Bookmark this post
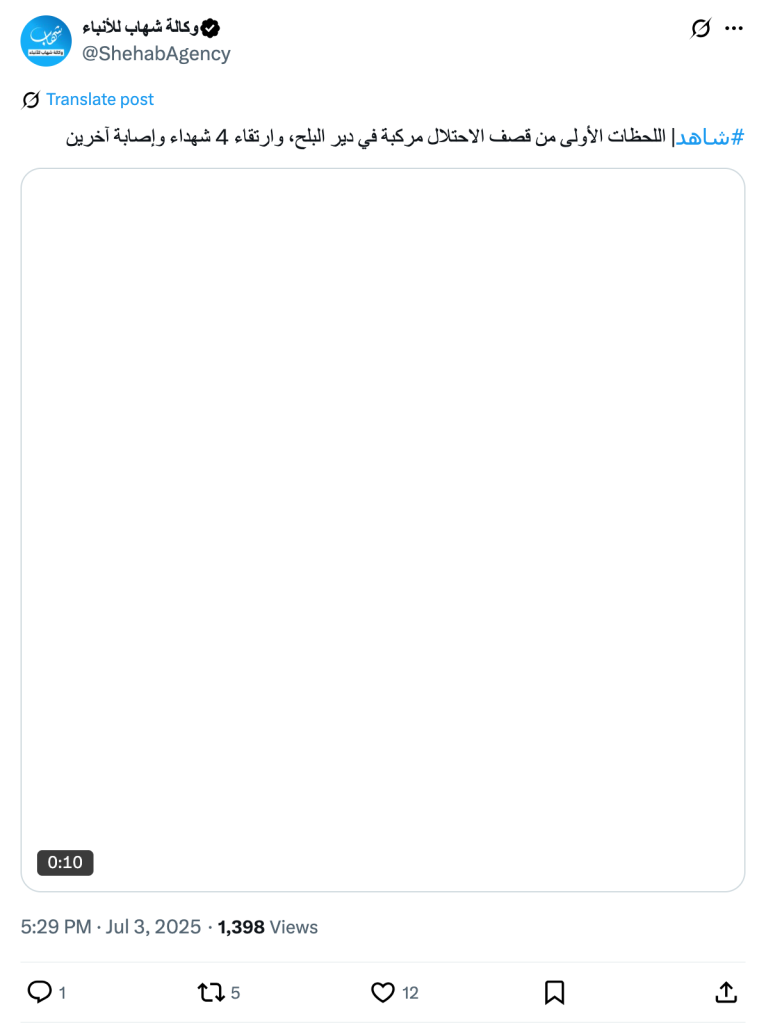766x1023 pixels. click(x=554, y=992)
